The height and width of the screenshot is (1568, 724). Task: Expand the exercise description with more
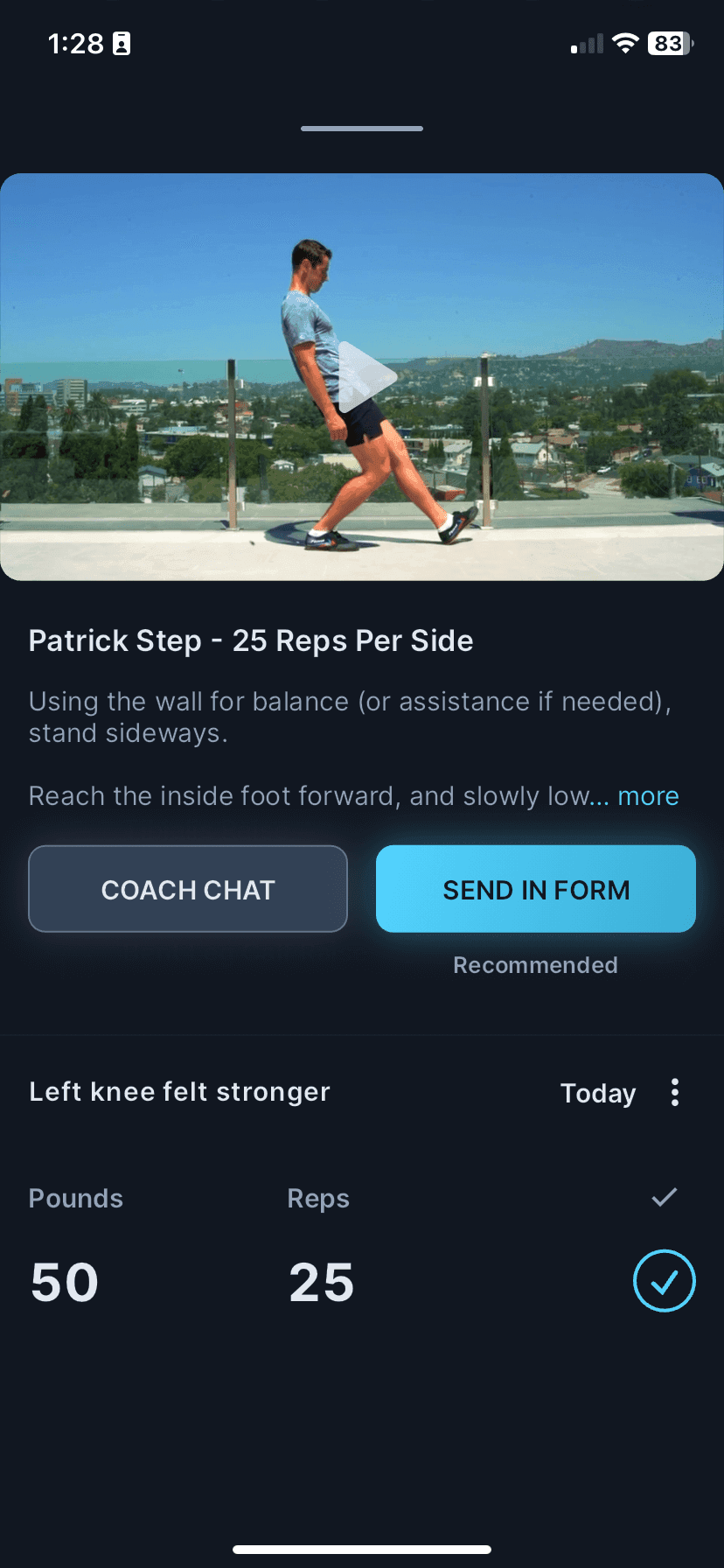649,794
